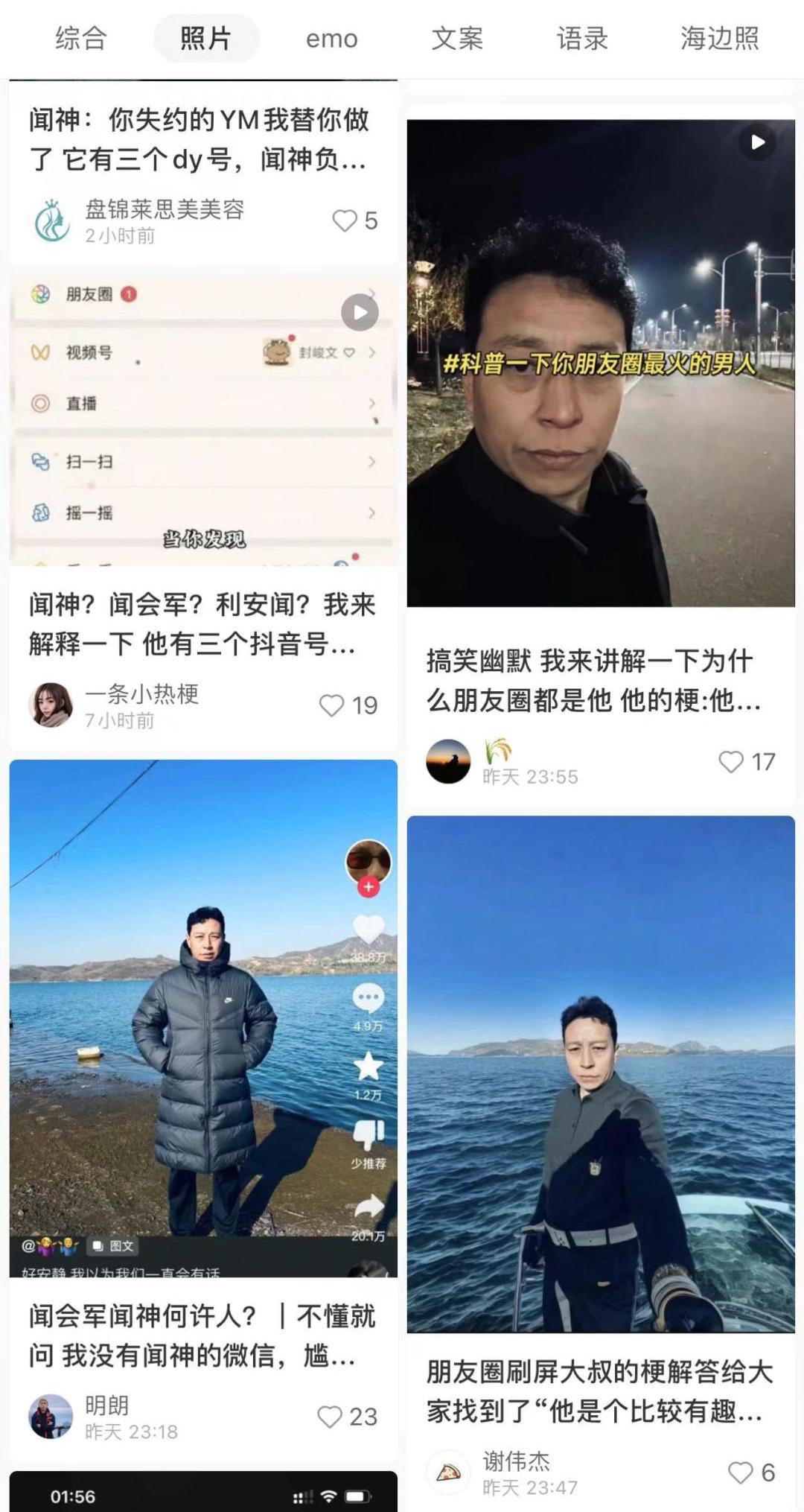Like 明朗's post
Viewport: 804px width, 1512px height.
331,1416
